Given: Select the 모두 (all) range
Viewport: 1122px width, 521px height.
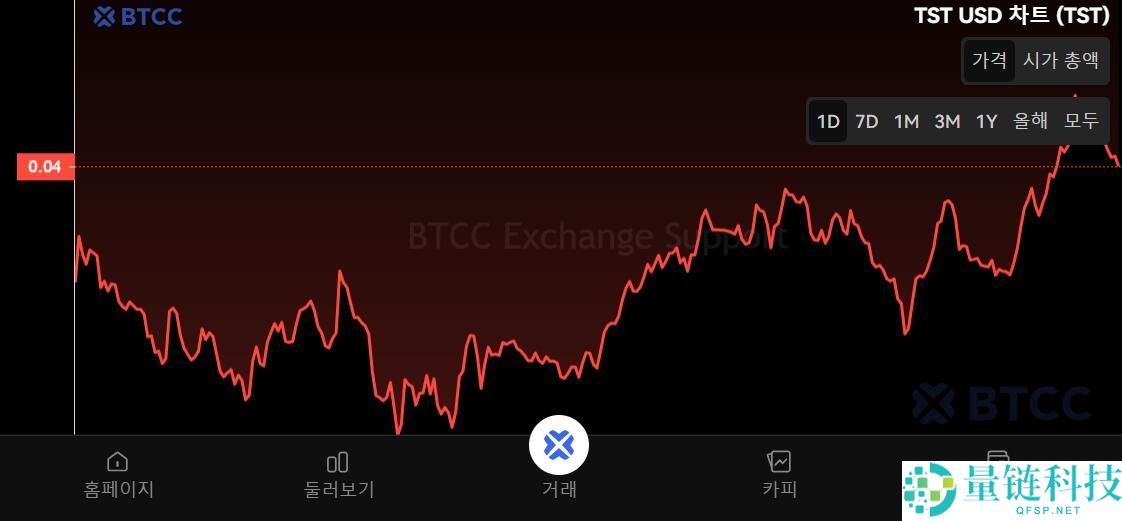Looking at the screenshot, I should point(1081,121).
